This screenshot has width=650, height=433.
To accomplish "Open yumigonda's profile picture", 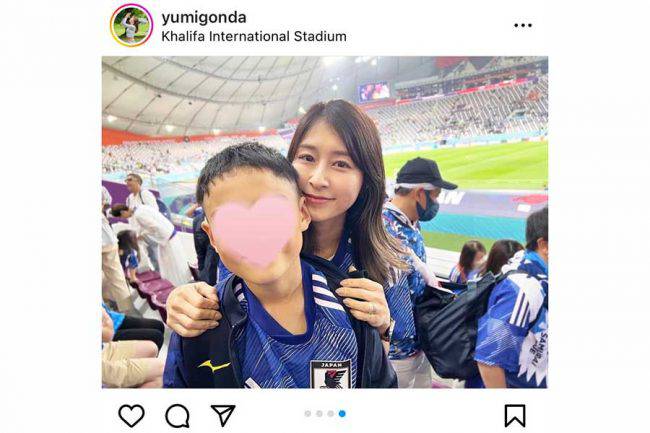I will click(131, 26).
